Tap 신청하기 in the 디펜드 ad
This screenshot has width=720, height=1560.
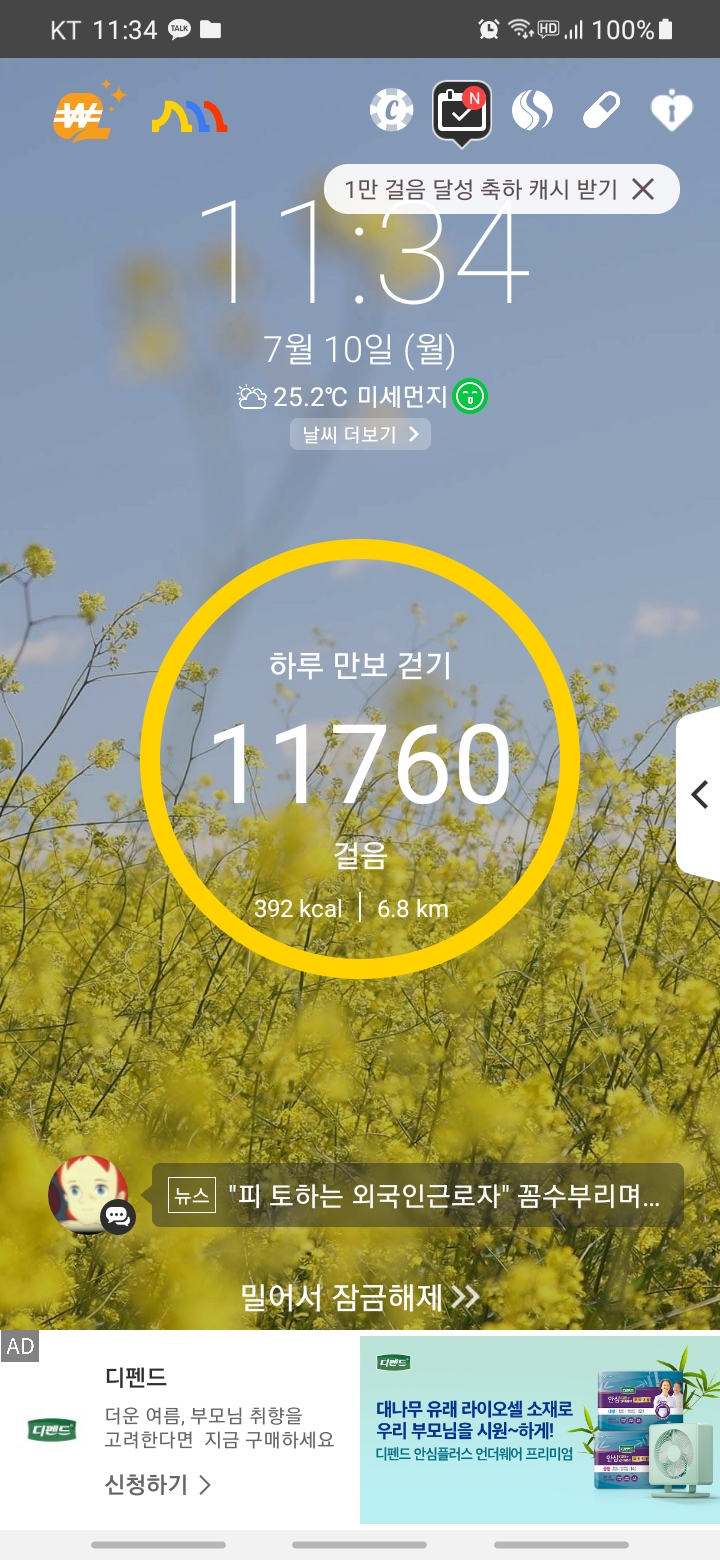[x=158, y=1484]
